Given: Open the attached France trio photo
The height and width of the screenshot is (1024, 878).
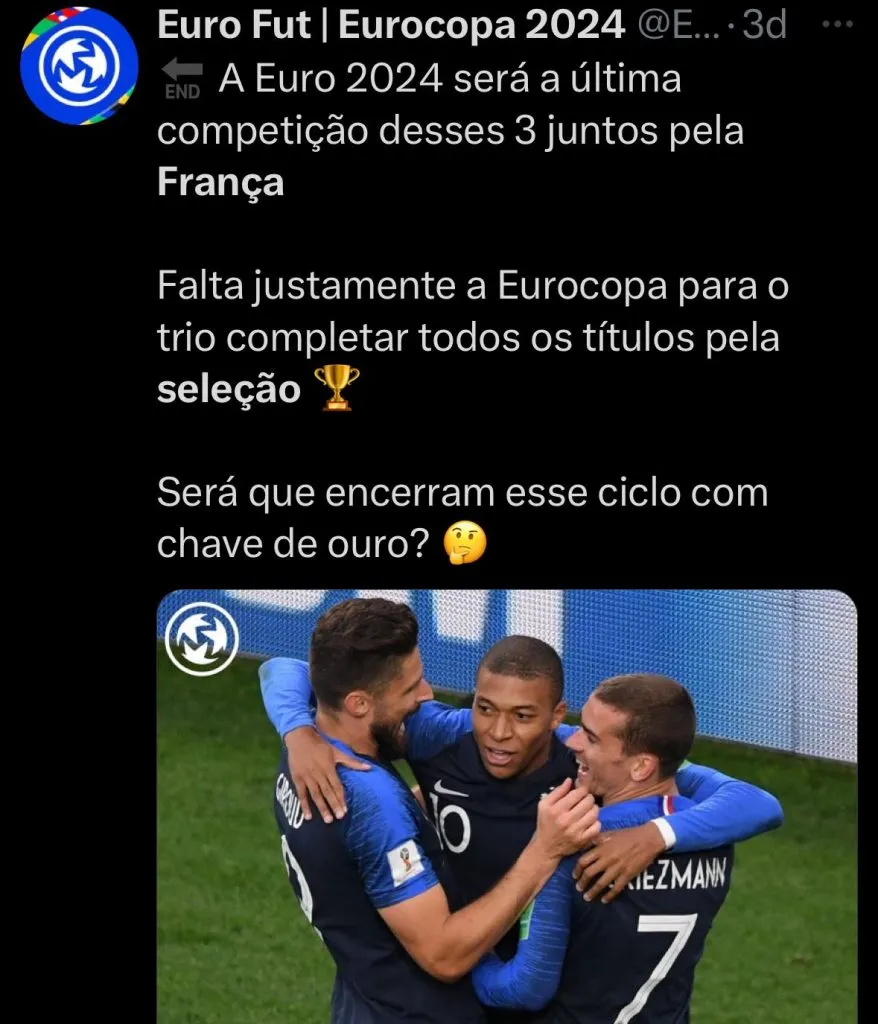Looking at the screenshot, I should pos(506,806).
